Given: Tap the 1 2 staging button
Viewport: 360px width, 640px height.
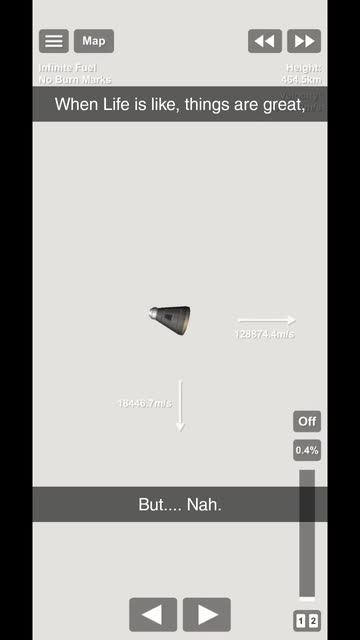Looking at the screenshot, I should coord(307,621).
